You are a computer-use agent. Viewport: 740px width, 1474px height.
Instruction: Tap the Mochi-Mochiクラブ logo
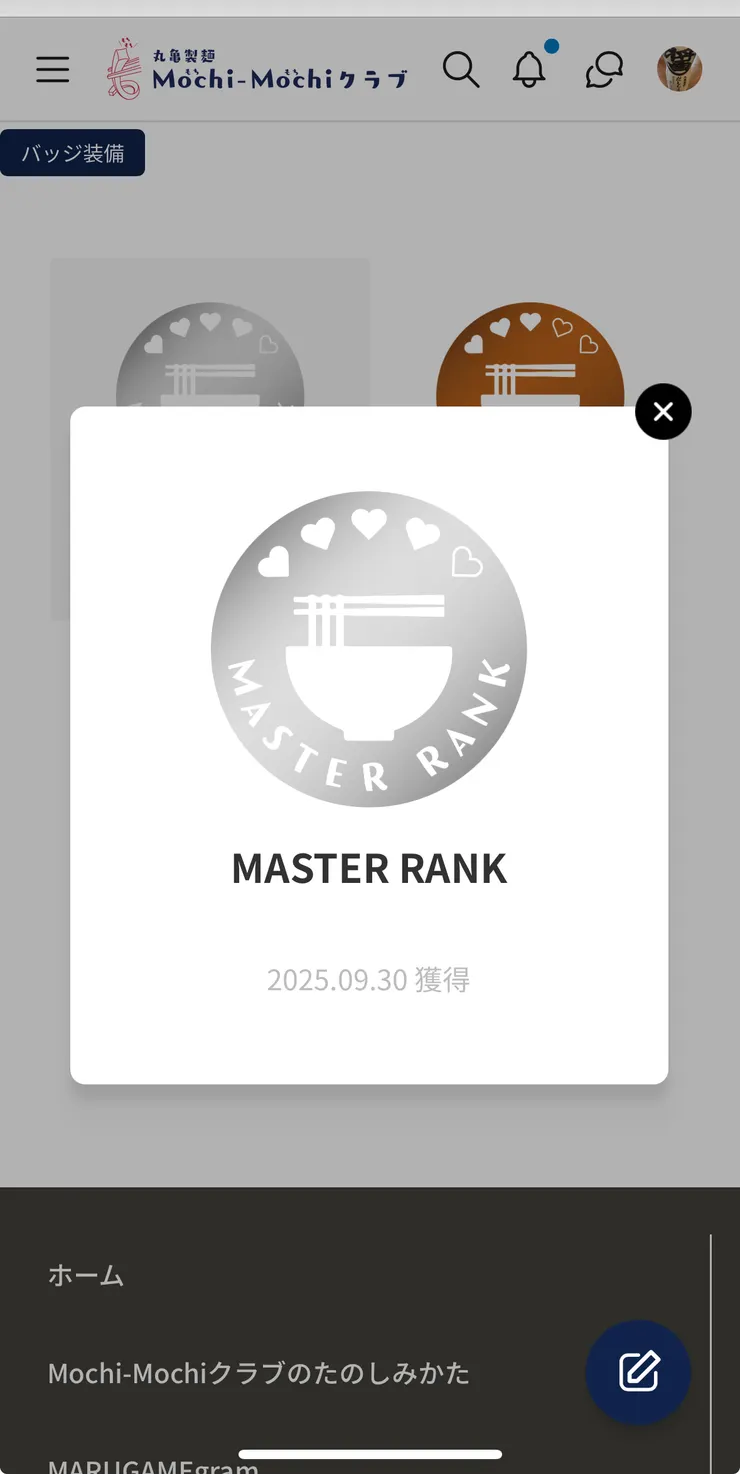click(x=255, y=69)
